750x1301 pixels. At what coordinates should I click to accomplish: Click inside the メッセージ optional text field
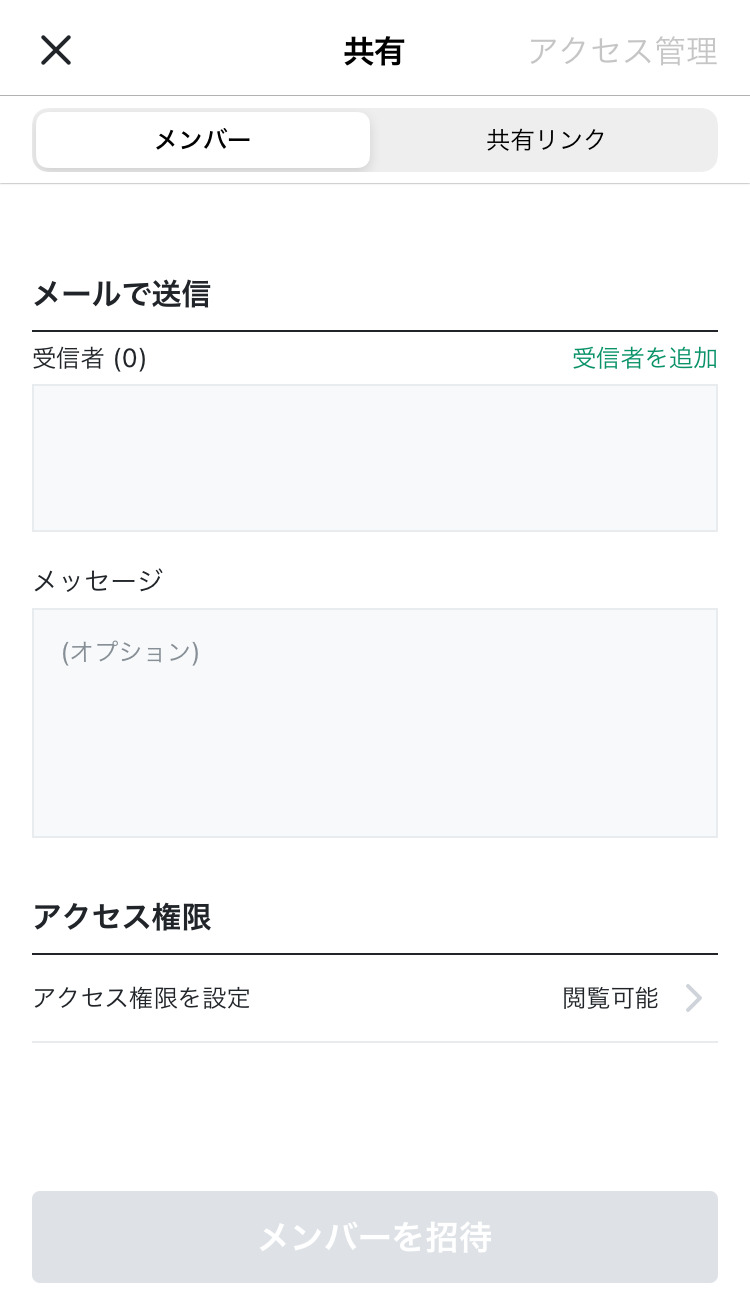pos(375,722)
